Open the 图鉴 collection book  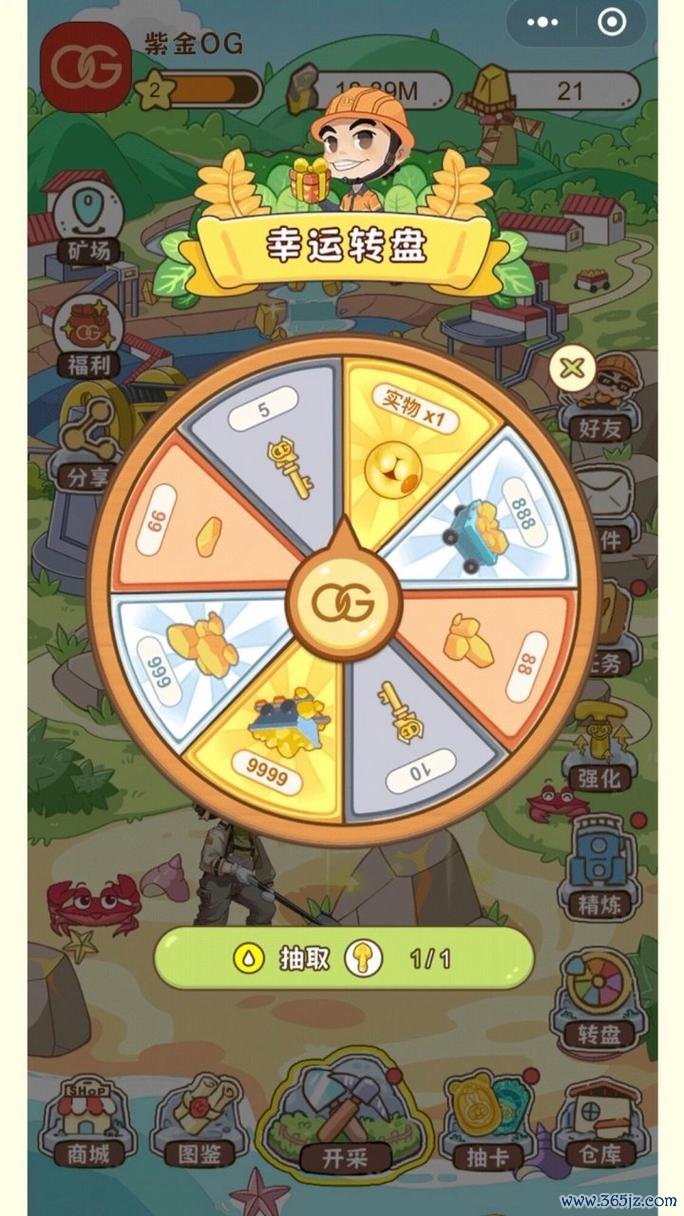click(200, 1125)
